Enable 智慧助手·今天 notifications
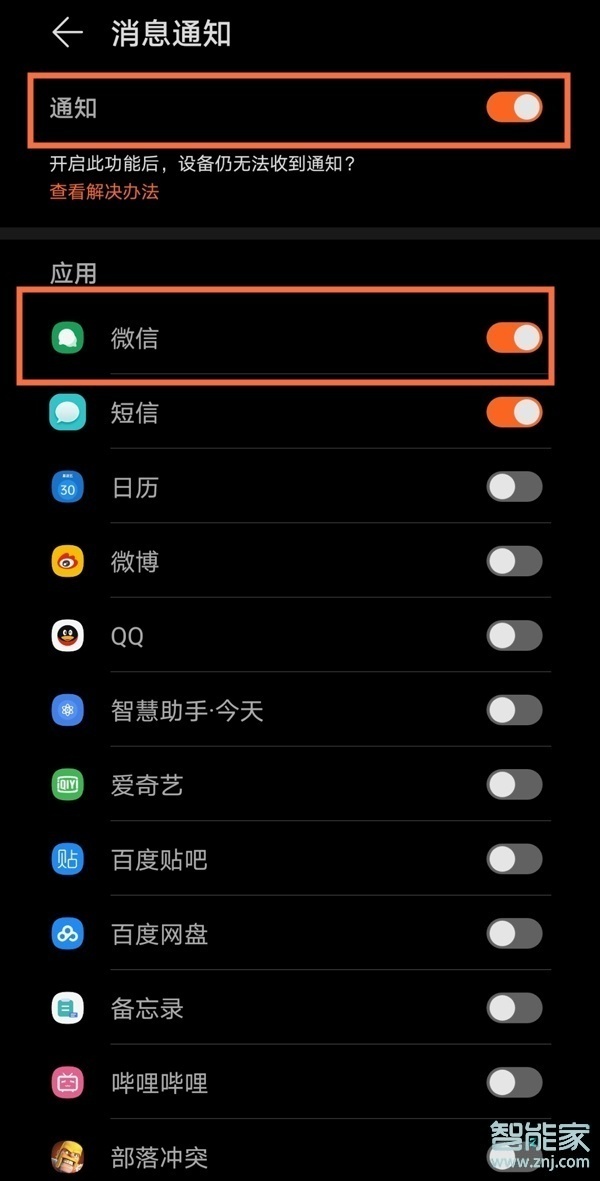Image resolution: width=600 pixels, height=1181 pixels. tap(514, 710)
